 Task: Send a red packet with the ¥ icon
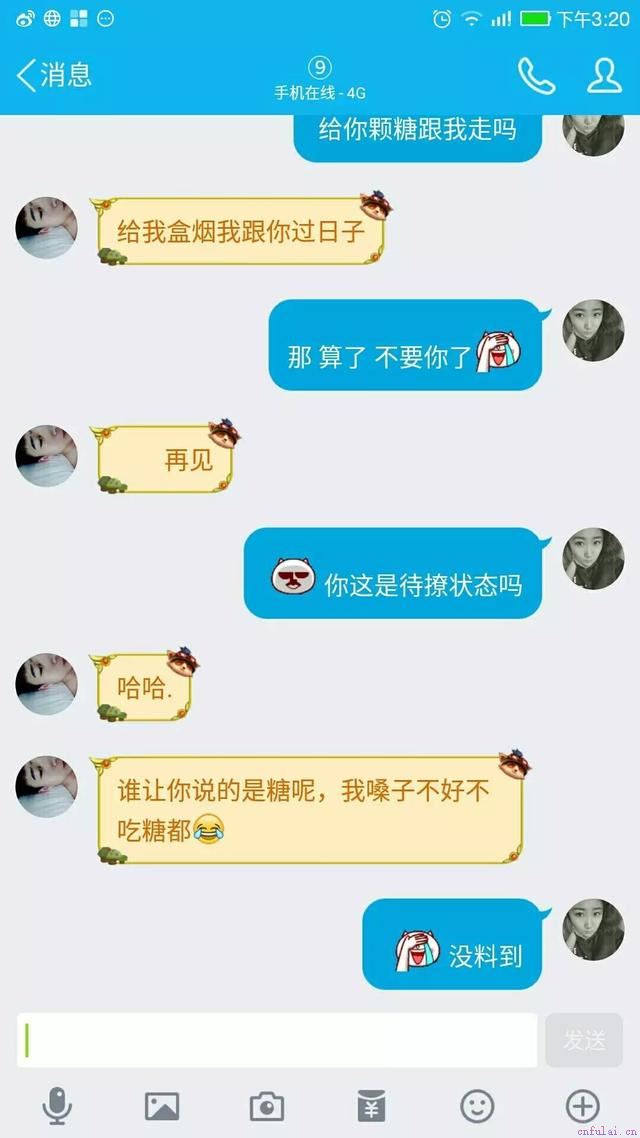(x=372, y=1106)
